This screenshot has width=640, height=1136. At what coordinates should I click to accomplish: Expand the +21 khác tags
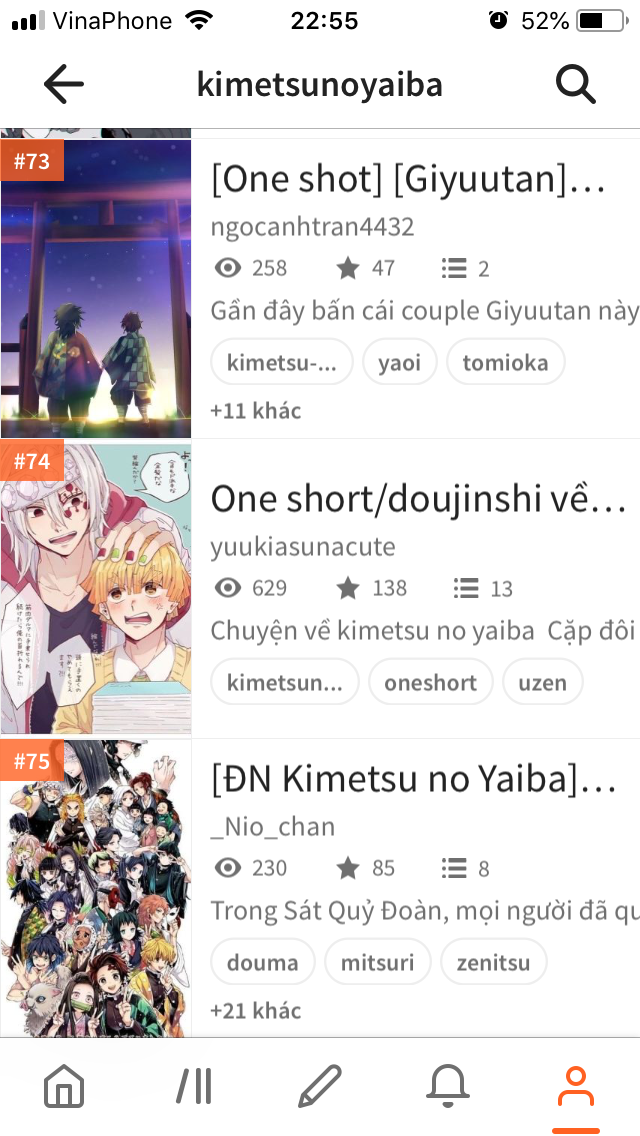255,1010
